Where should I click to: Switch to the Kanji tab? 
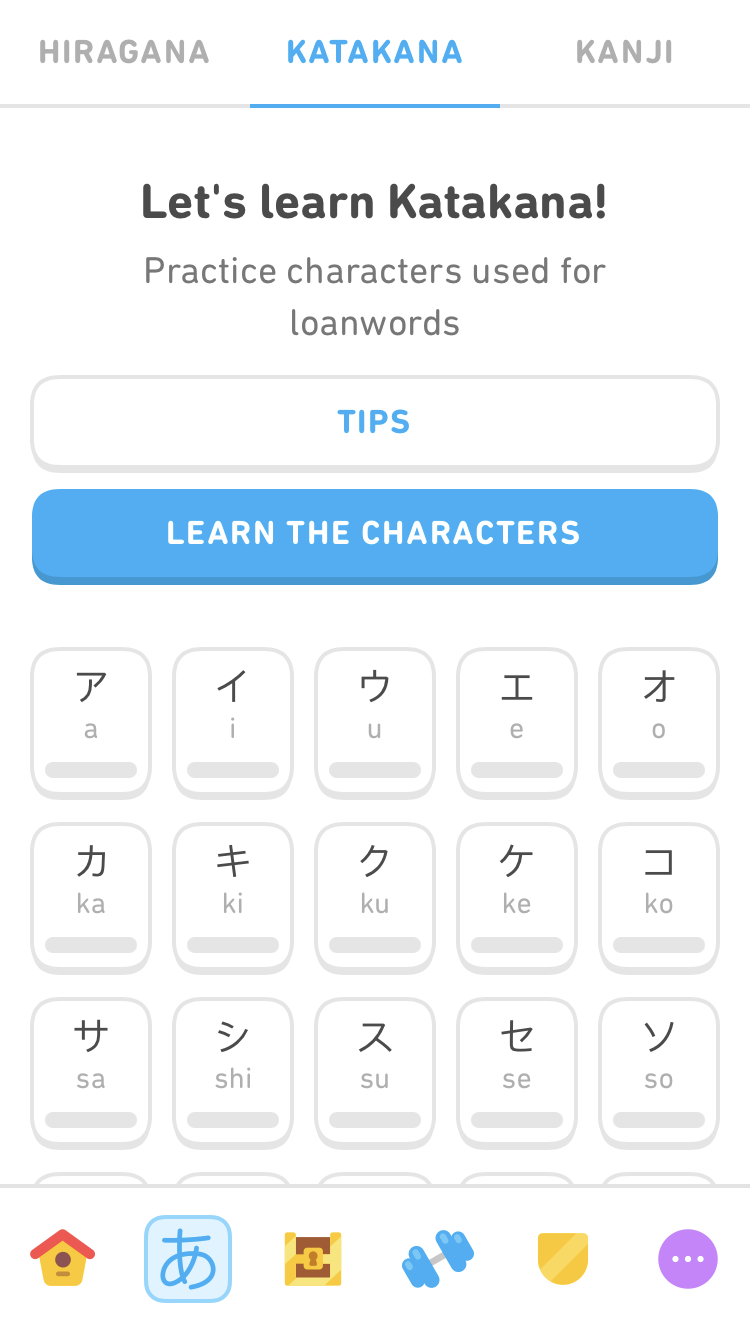[624, 52]
